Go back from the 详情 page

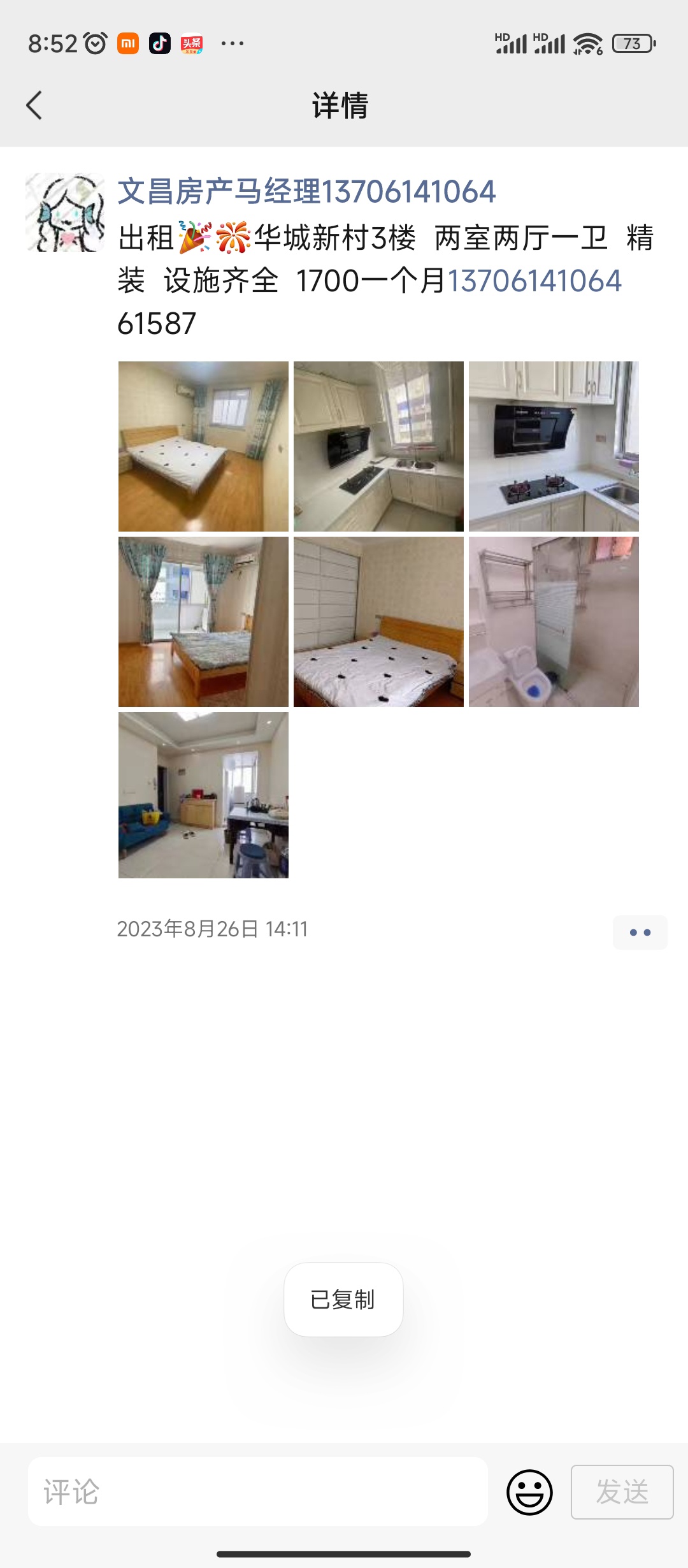point(34,105)
